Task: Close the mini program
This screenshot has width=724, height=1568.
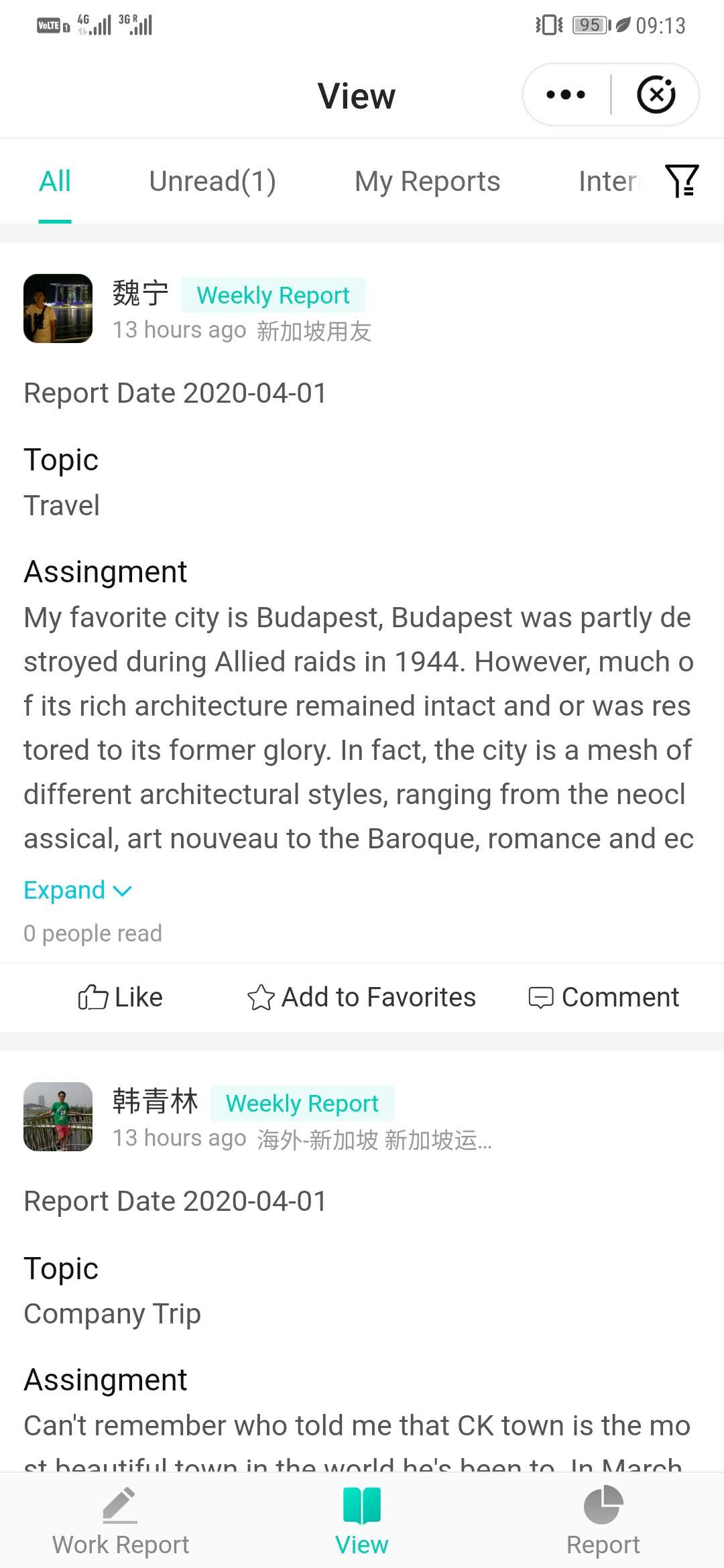Action: pos(656,94)
